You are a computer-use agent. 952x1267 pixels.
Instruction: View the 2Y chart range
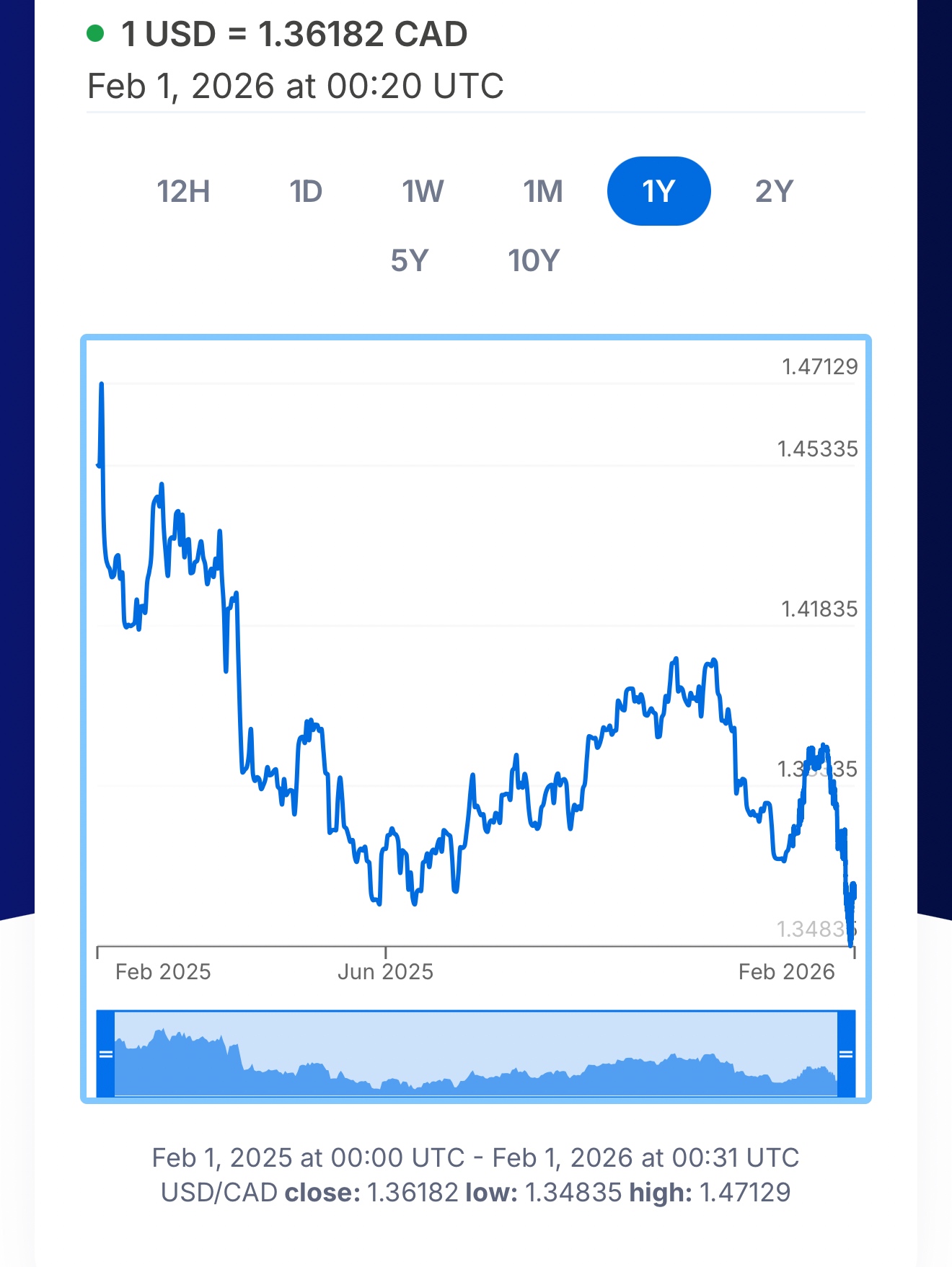pos(774,192)
